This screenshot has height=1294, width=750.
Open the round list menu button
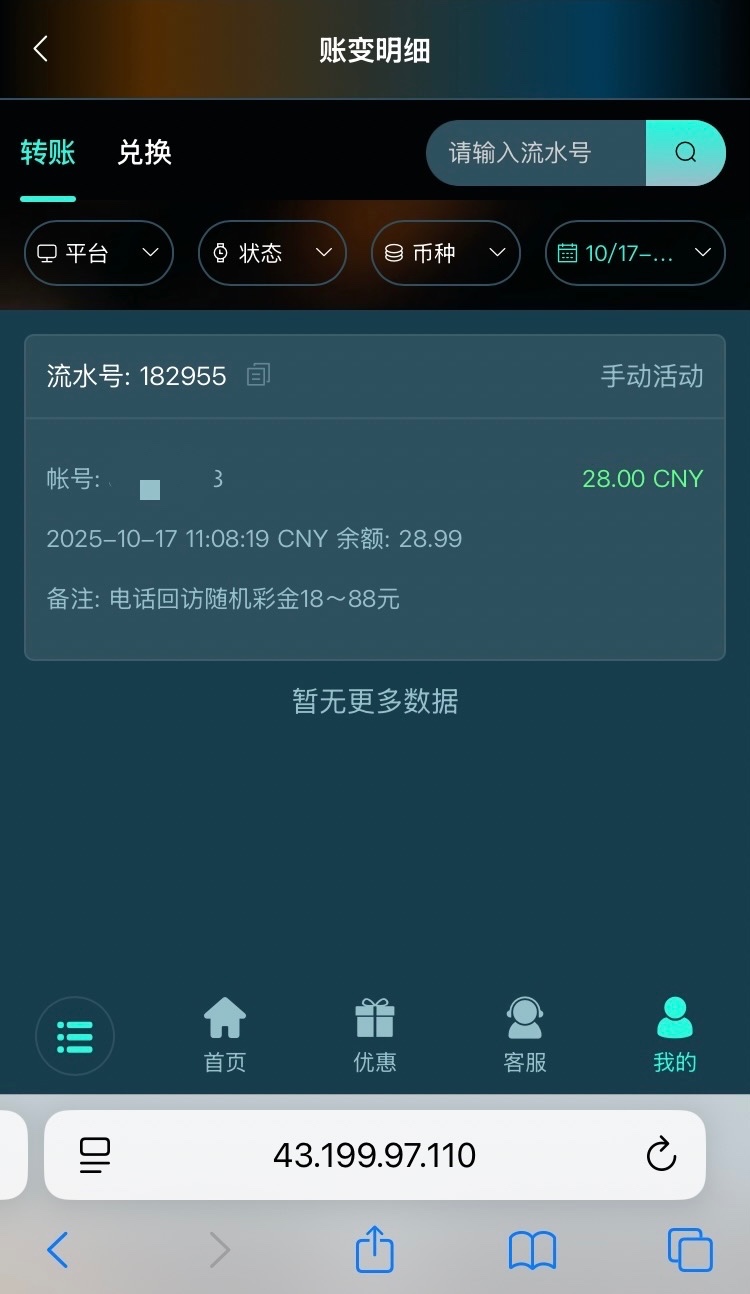75,1037
